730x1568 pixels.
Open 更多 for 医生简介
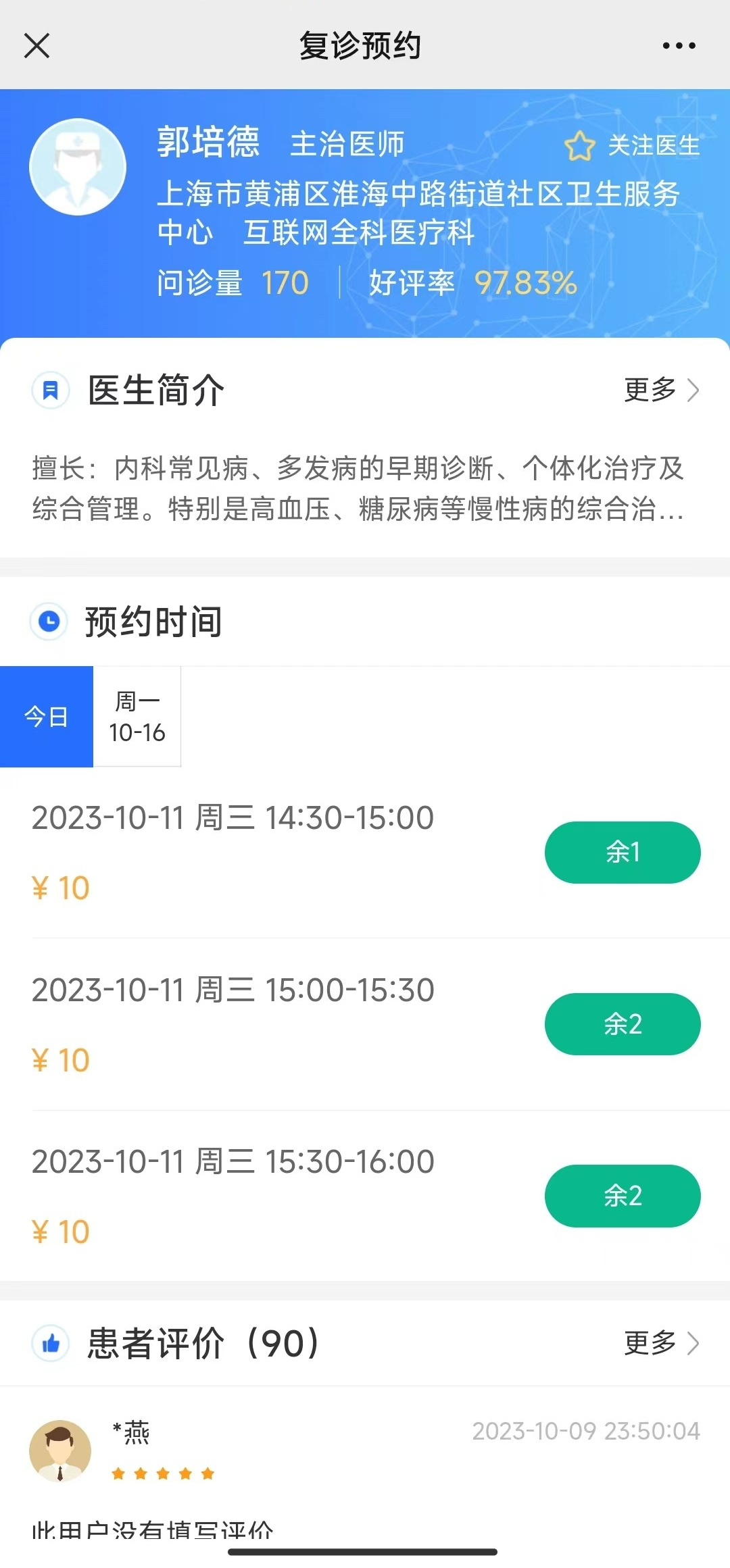(661, 390)
